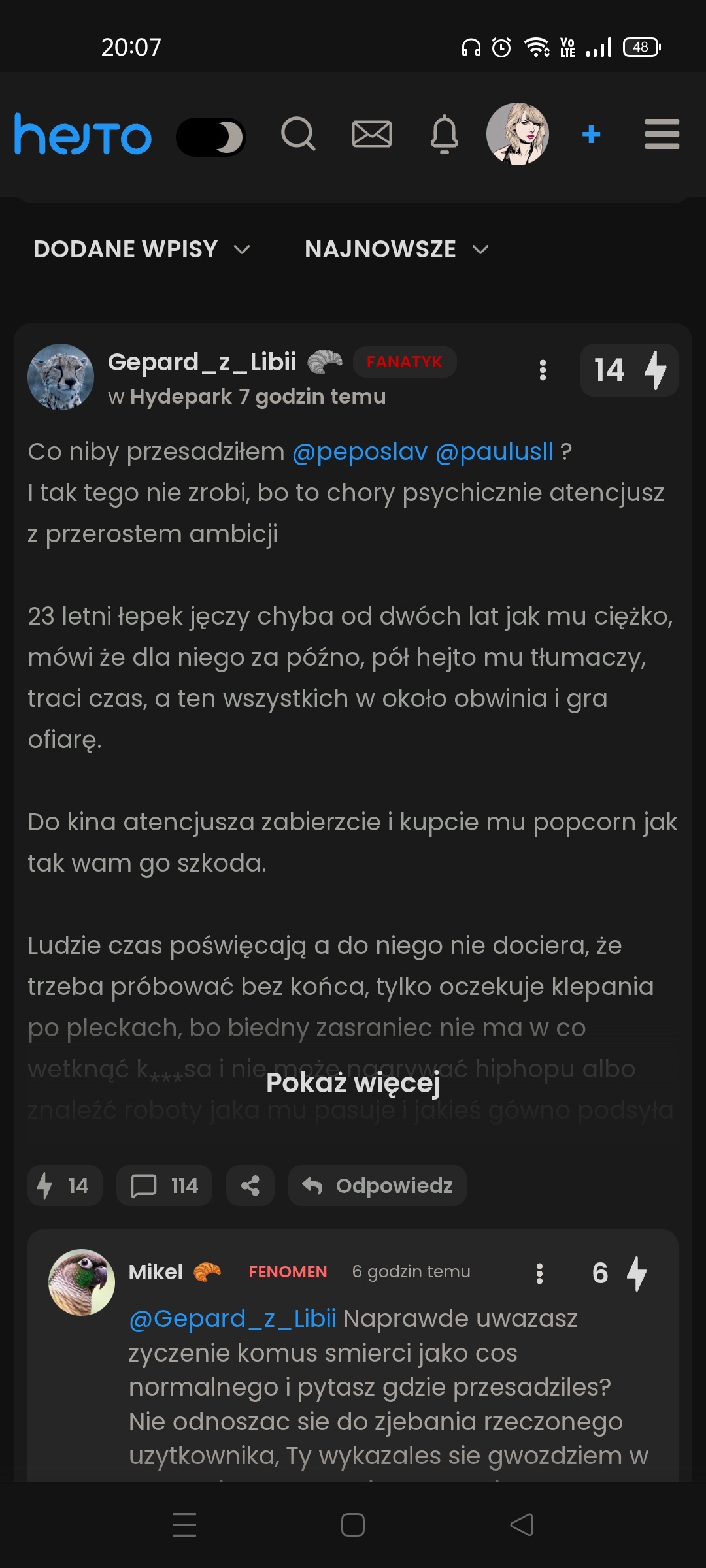Expand the DODANE WPISY dropdown
This screenshot has width=706, height=1568.
point(142,250)
